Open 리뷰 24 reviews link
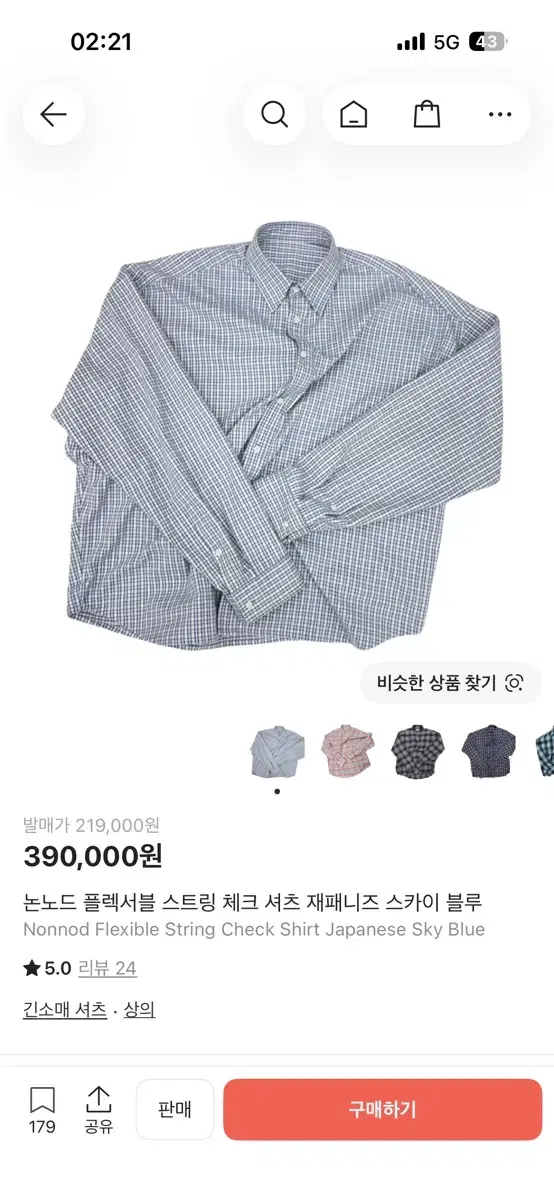The image size is (554, 1200). 107,968
